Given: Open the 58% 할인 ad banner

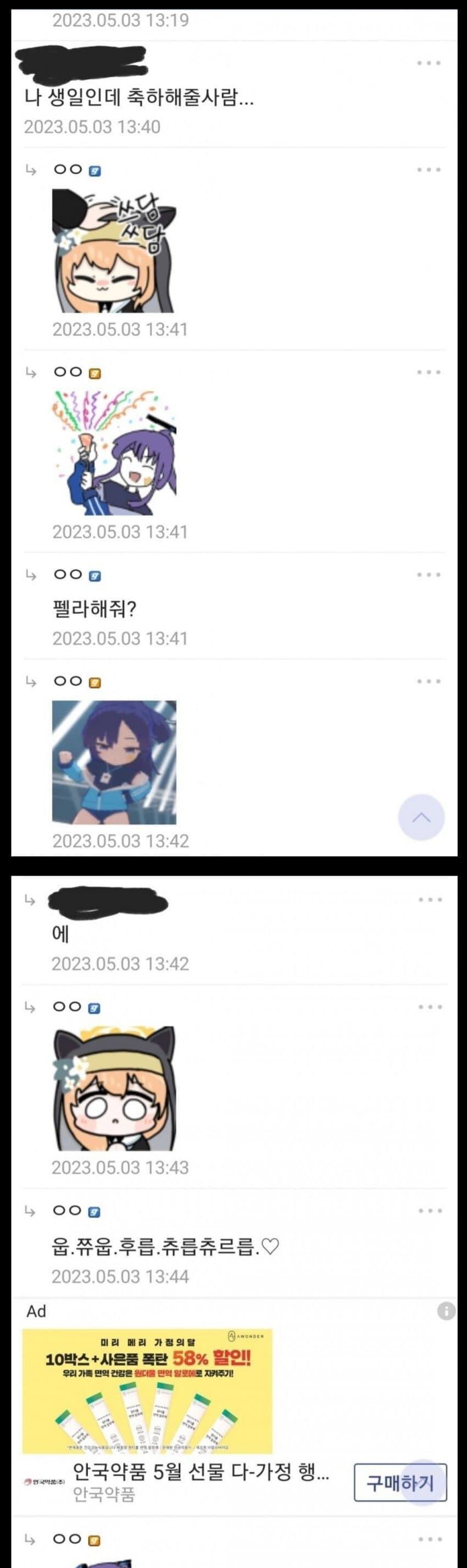Looking at the screenshot, I should point(147,1391).
